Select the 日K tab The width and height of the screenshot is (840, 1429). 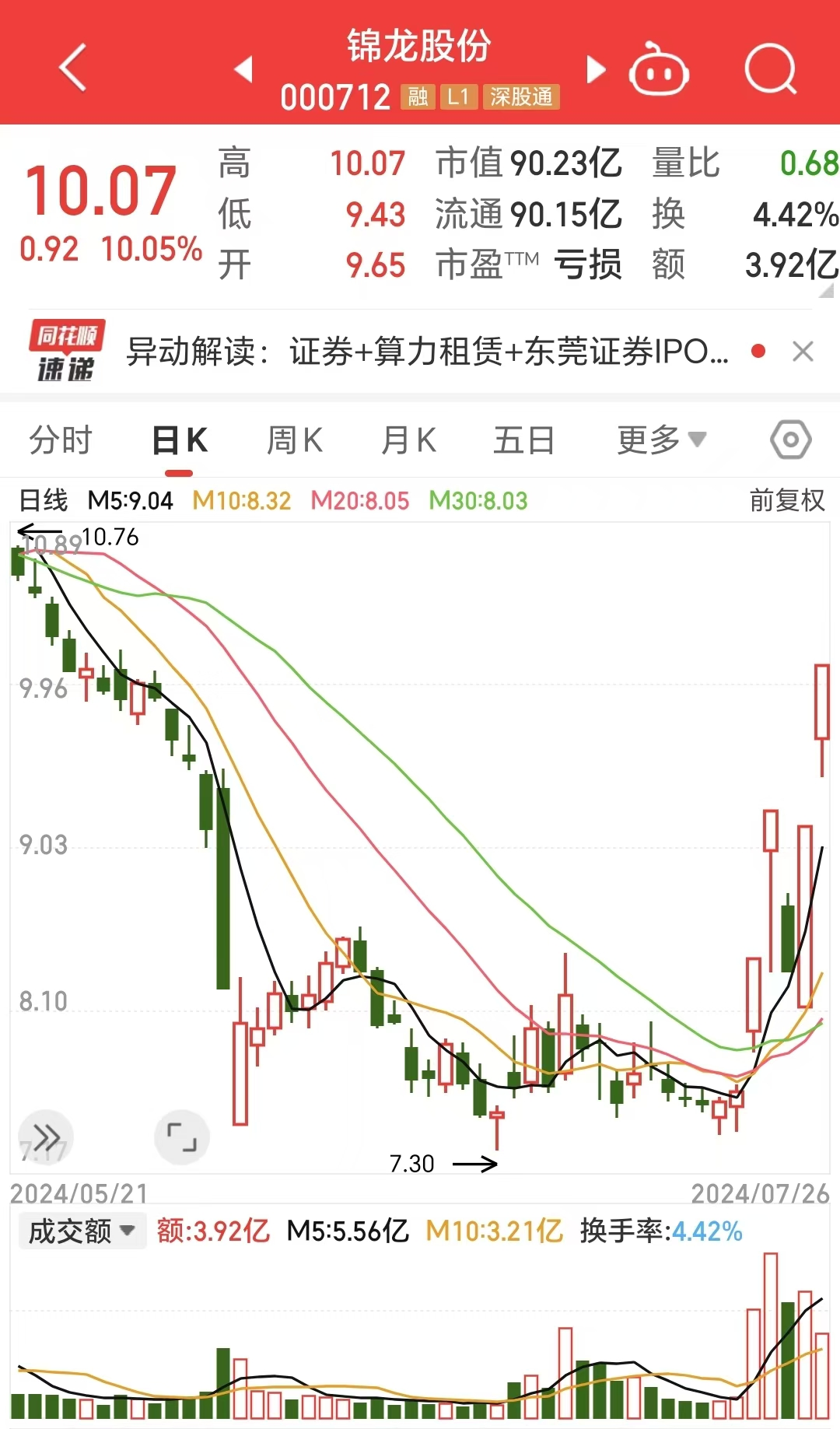[x=180, y=440]
